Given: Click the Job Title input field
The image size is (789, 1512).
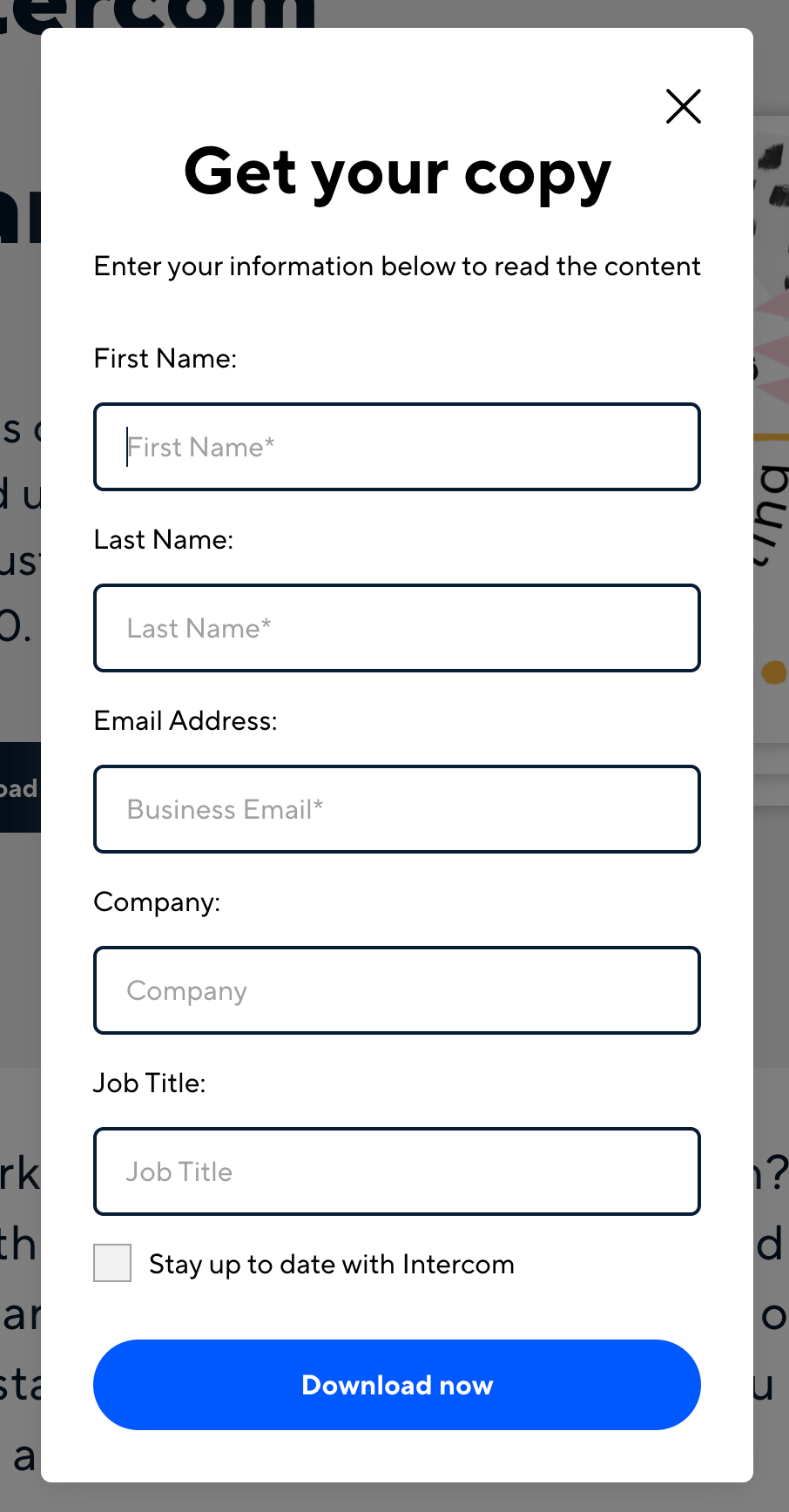Looking at the screenshot, I should (x=396, y=1171).
